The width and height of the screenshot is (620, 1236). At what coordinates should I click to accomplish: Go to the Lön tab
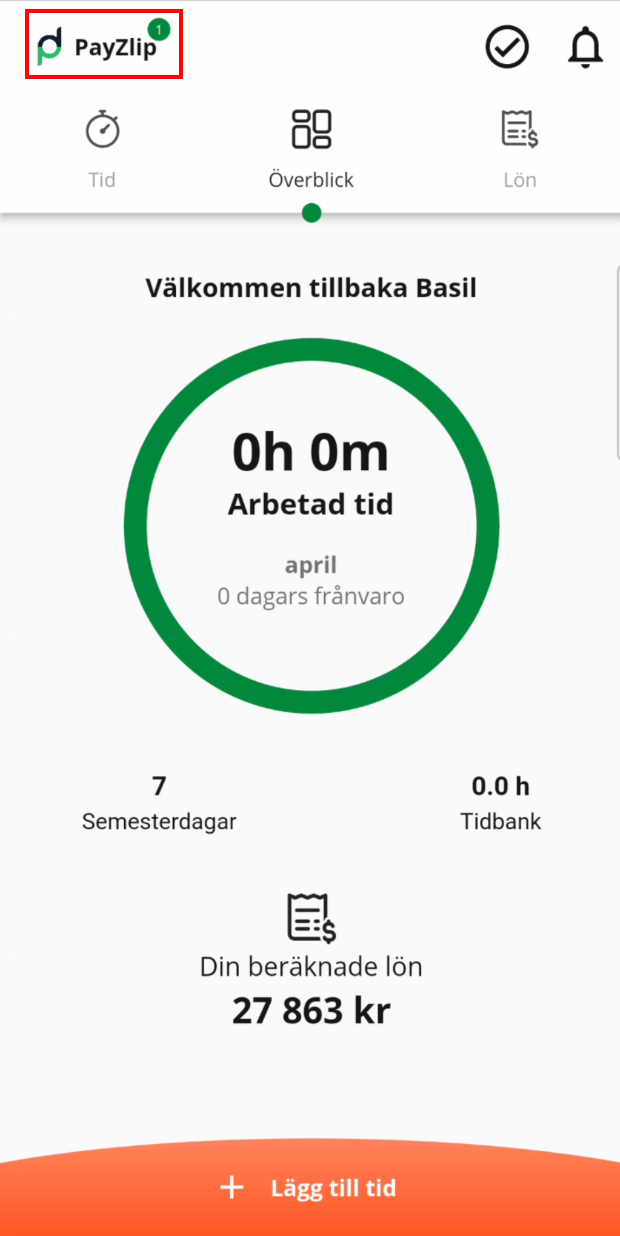click(520, 150)
